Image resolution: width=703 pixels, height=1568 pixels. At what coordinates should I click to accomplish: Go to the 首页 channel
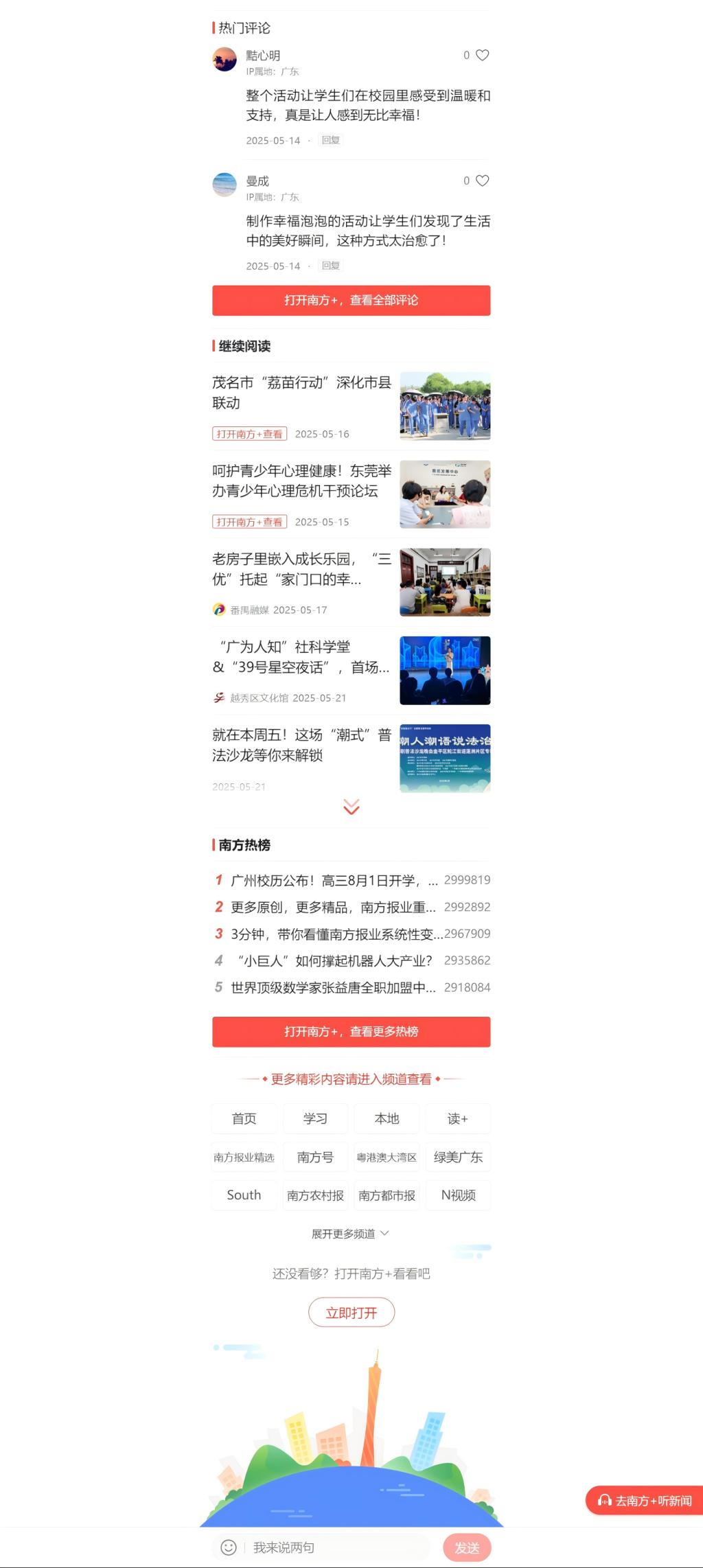244,1119
